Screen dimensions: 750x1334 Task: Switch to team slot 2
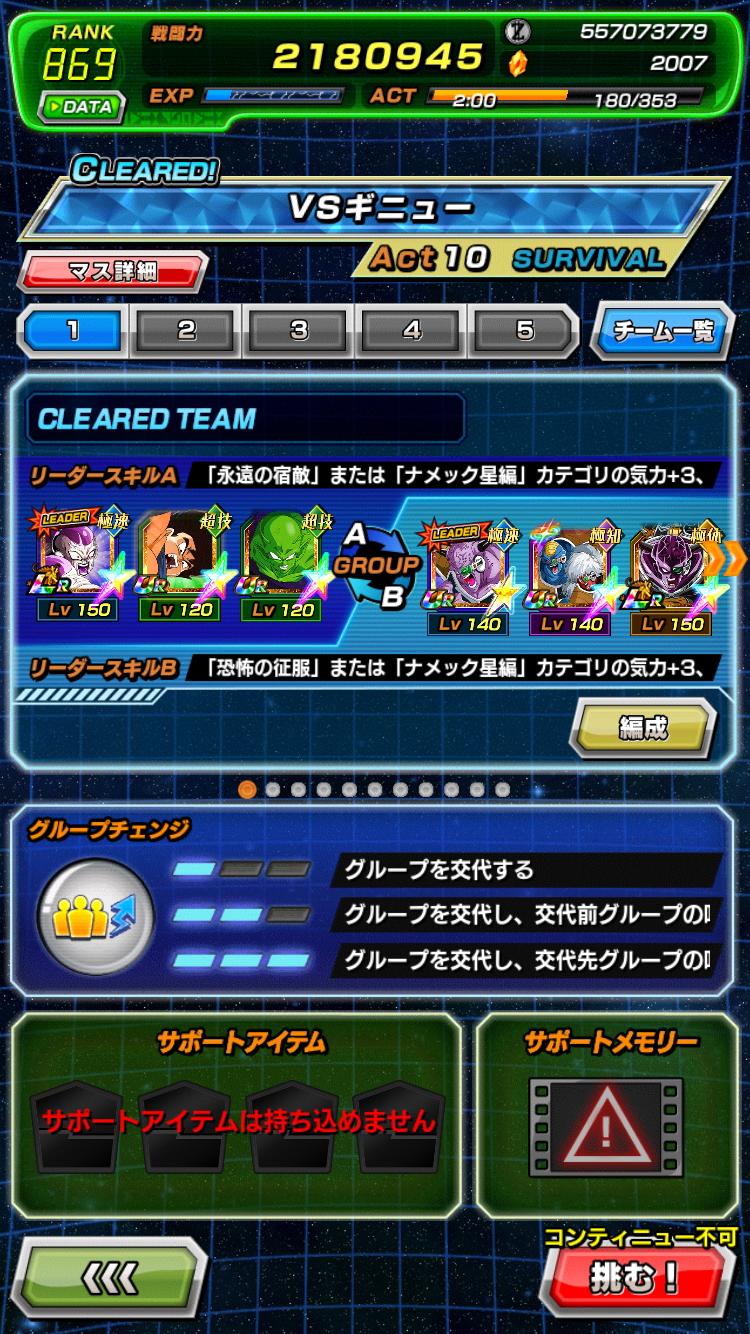(x=187, y=331)
